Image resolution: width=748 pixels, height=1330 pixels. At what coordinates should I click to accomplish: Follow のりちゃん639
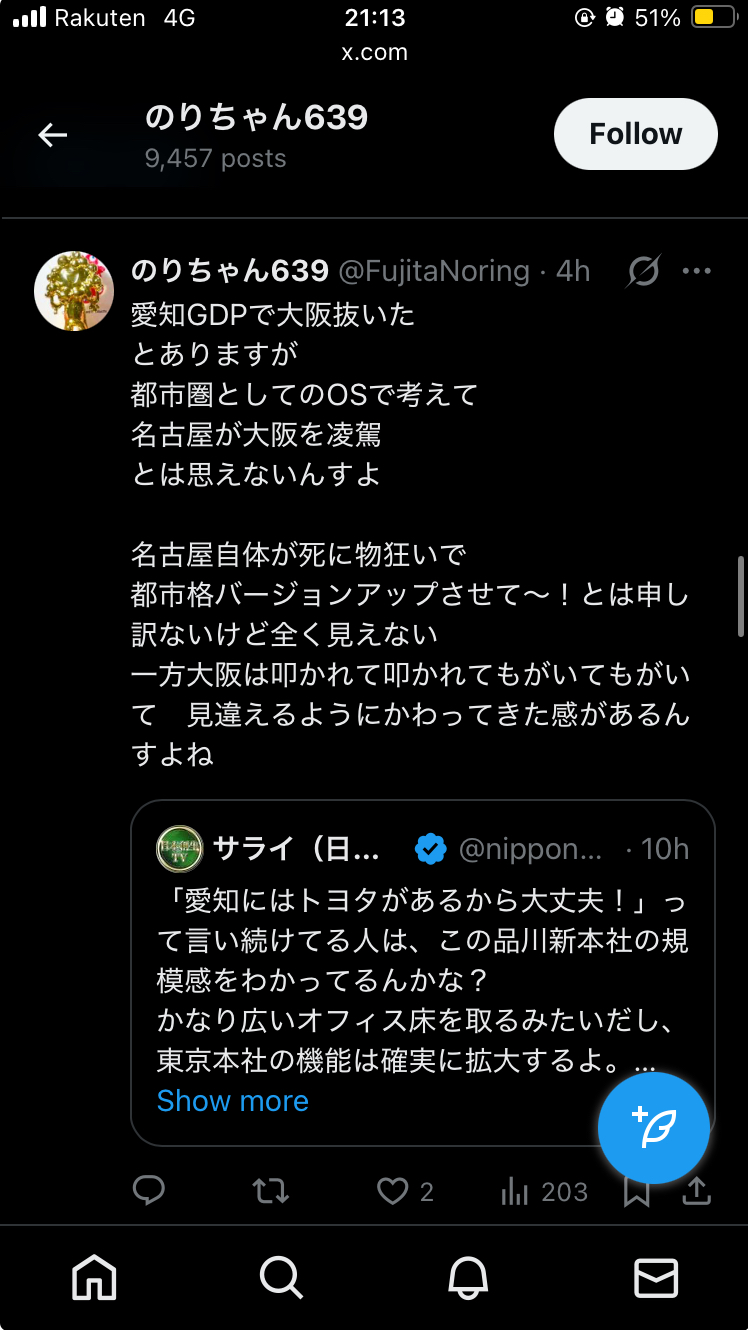click(635, 134)
